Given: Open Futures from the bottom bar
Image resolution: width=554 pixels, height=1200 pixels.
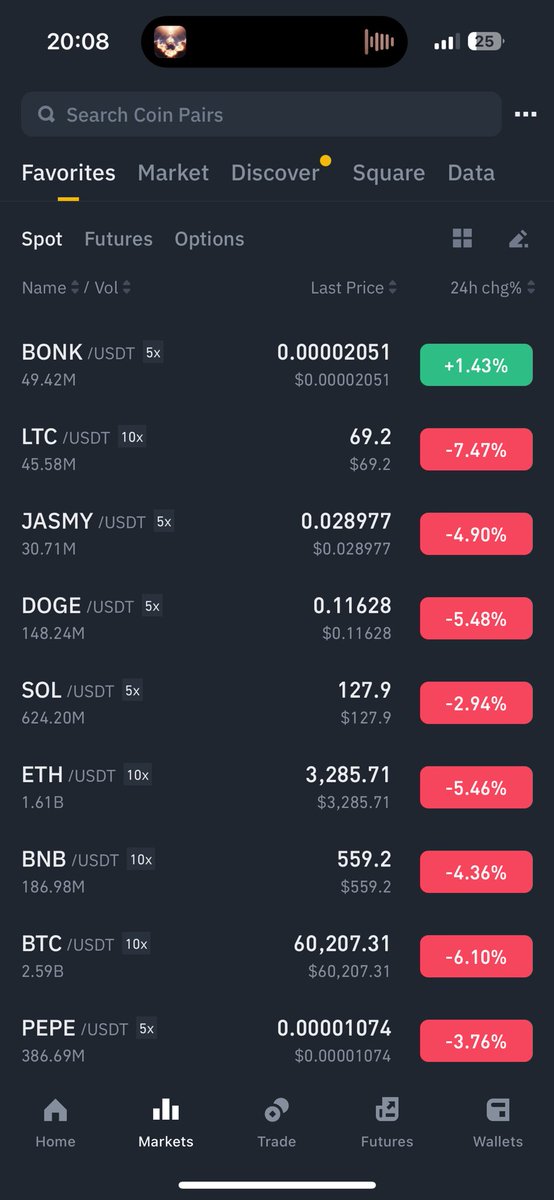Looking at the screenshot, I should [x=387, y=1123].
